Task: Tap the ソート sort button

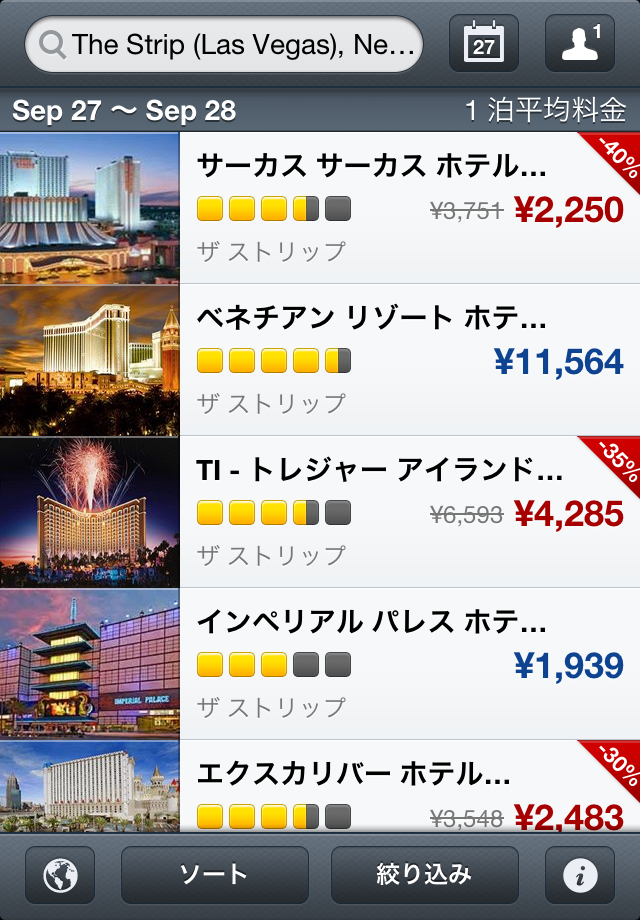Action: [215, 875]
